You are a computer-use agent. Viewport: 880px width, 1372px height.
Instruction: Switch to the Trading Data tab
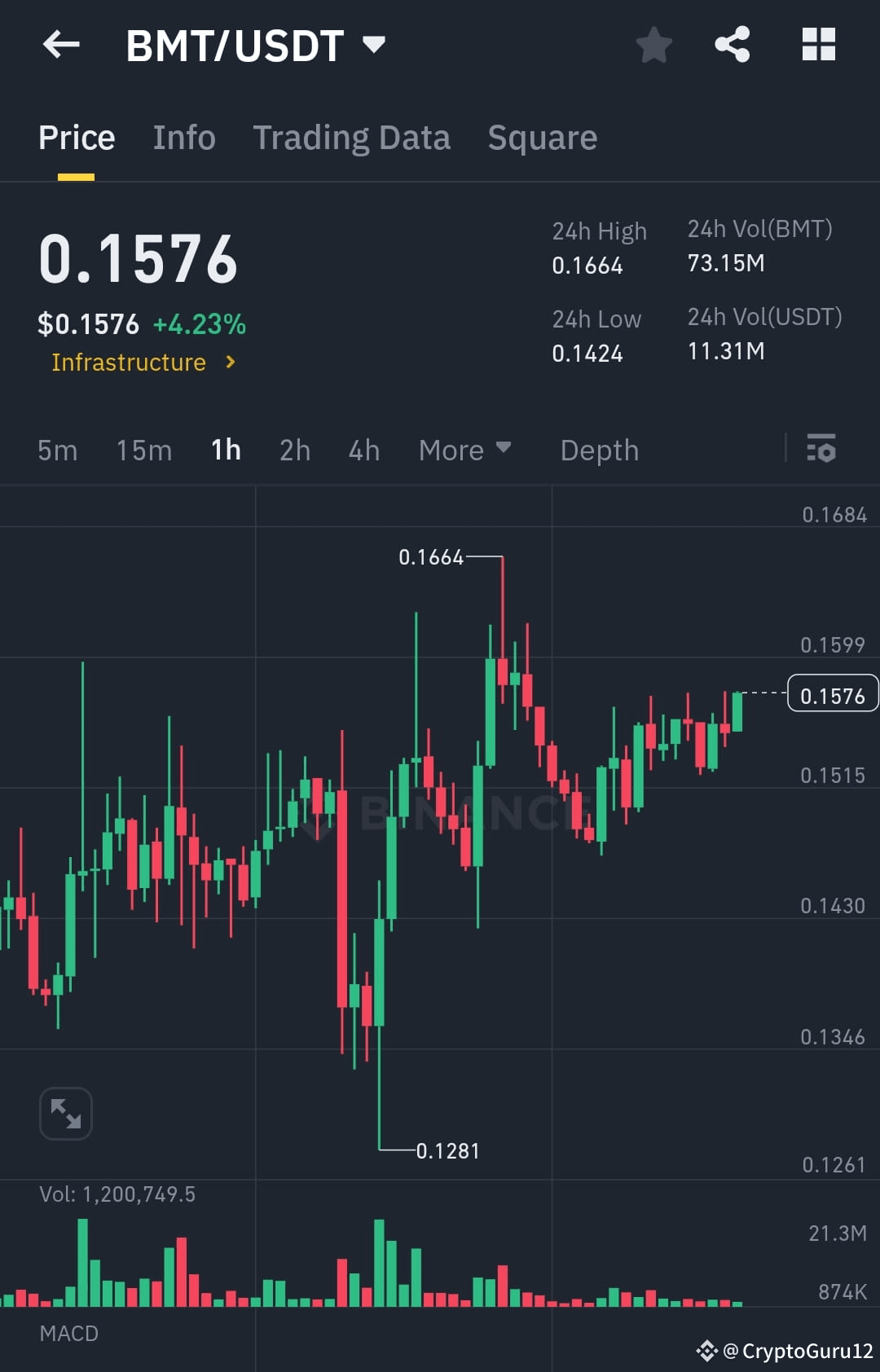tap(352, 137)
